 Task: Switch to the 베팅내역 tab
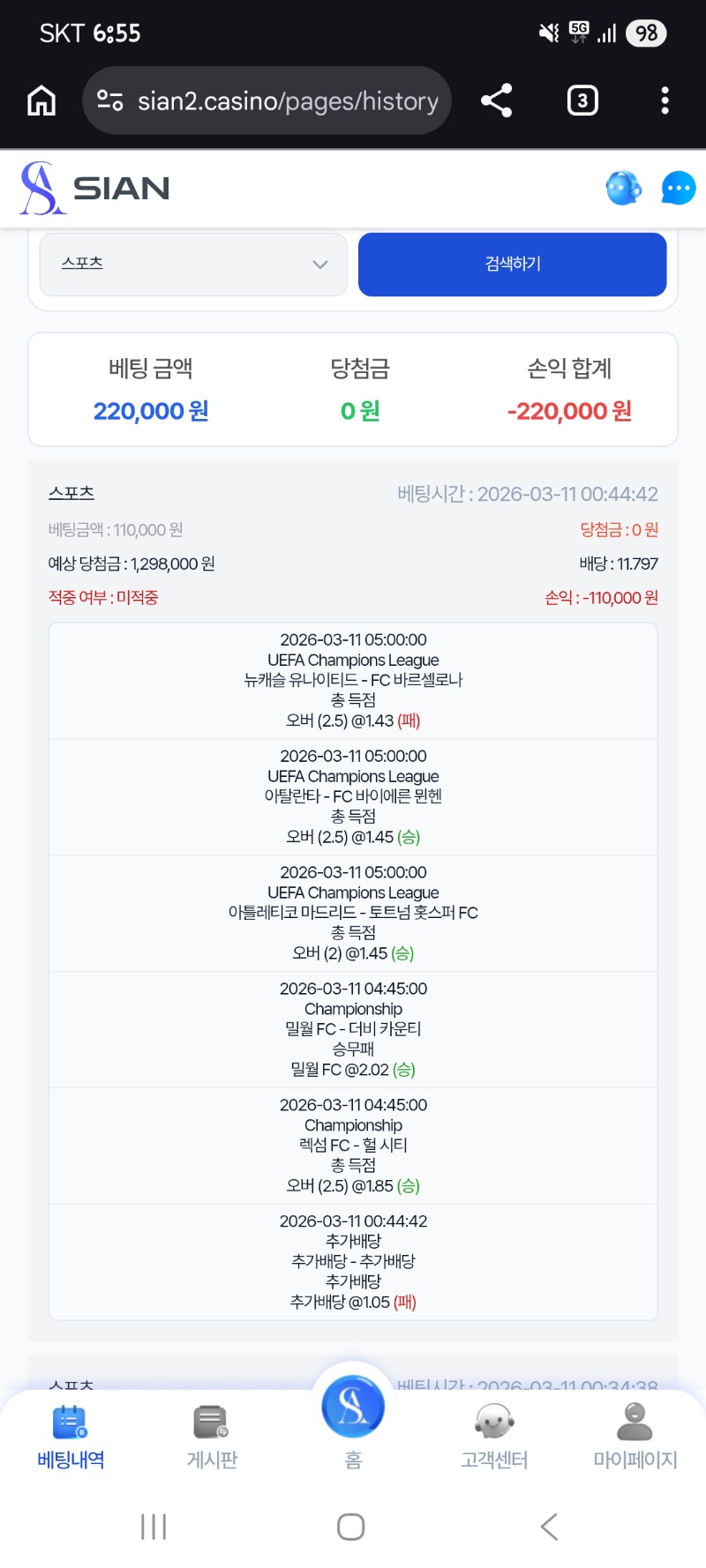click(71, 1437)
